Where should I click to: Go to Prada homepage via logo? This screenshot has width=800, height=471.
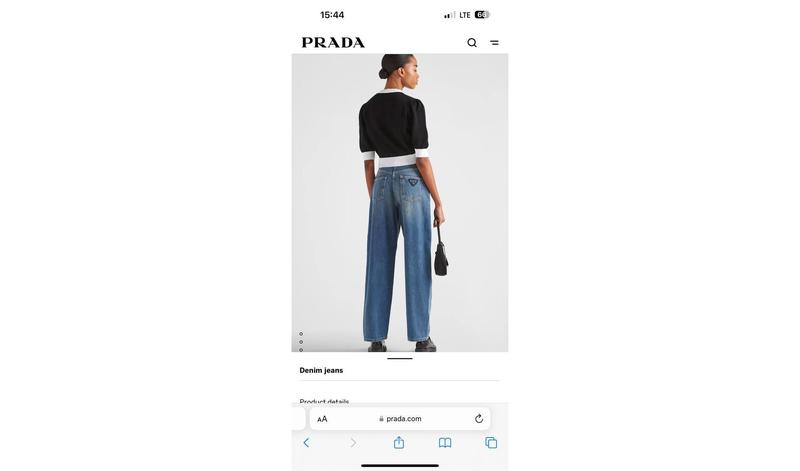coord(333,43)
